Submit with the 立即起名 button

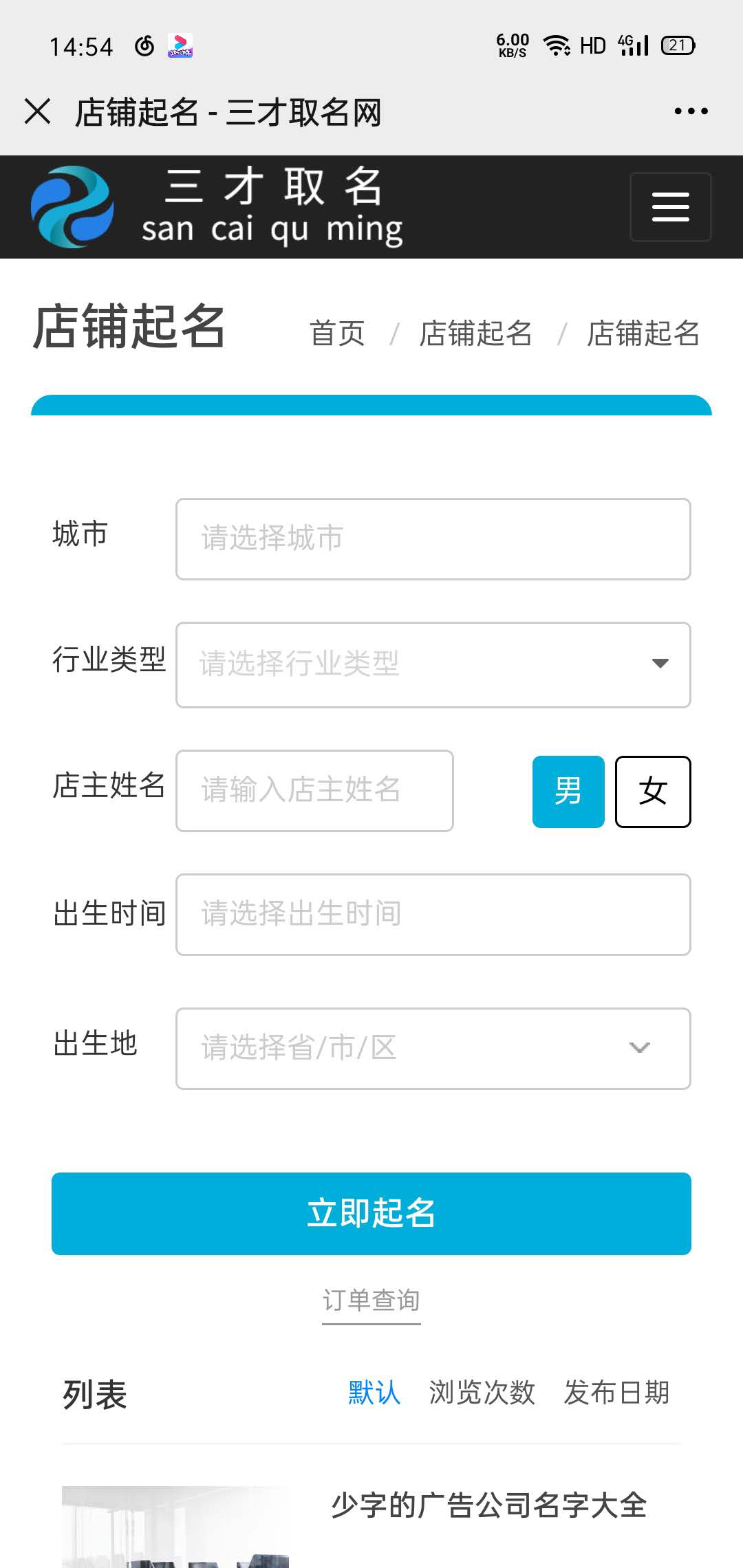coord(371,1214)
